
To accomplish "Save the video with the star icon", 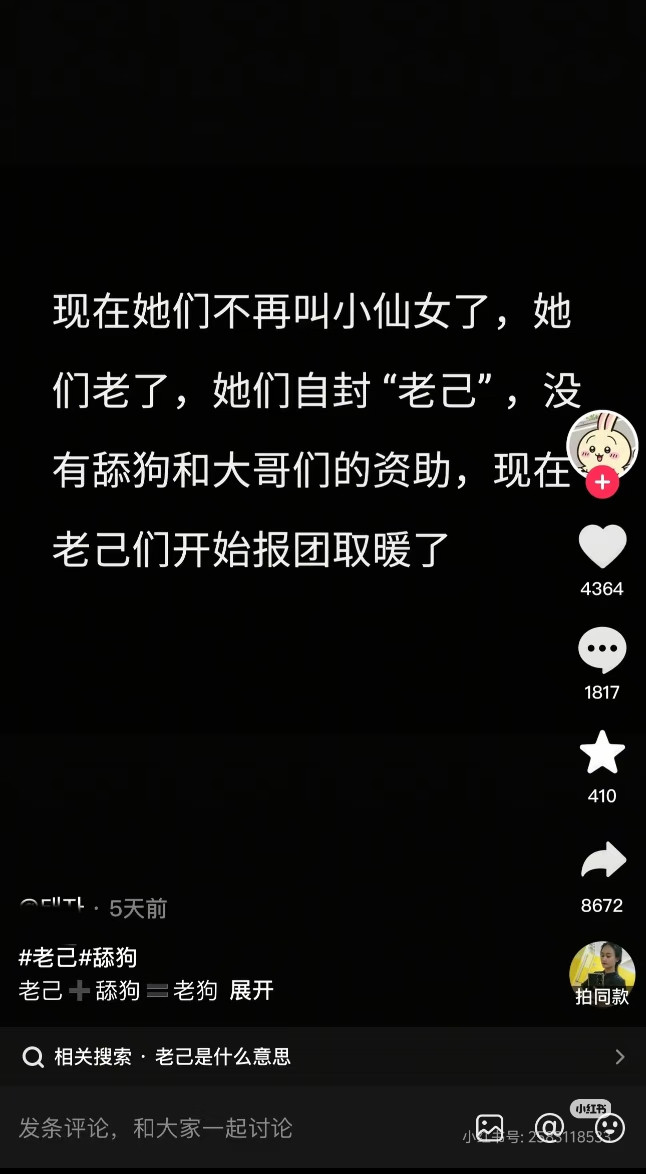I will [602, 753].
